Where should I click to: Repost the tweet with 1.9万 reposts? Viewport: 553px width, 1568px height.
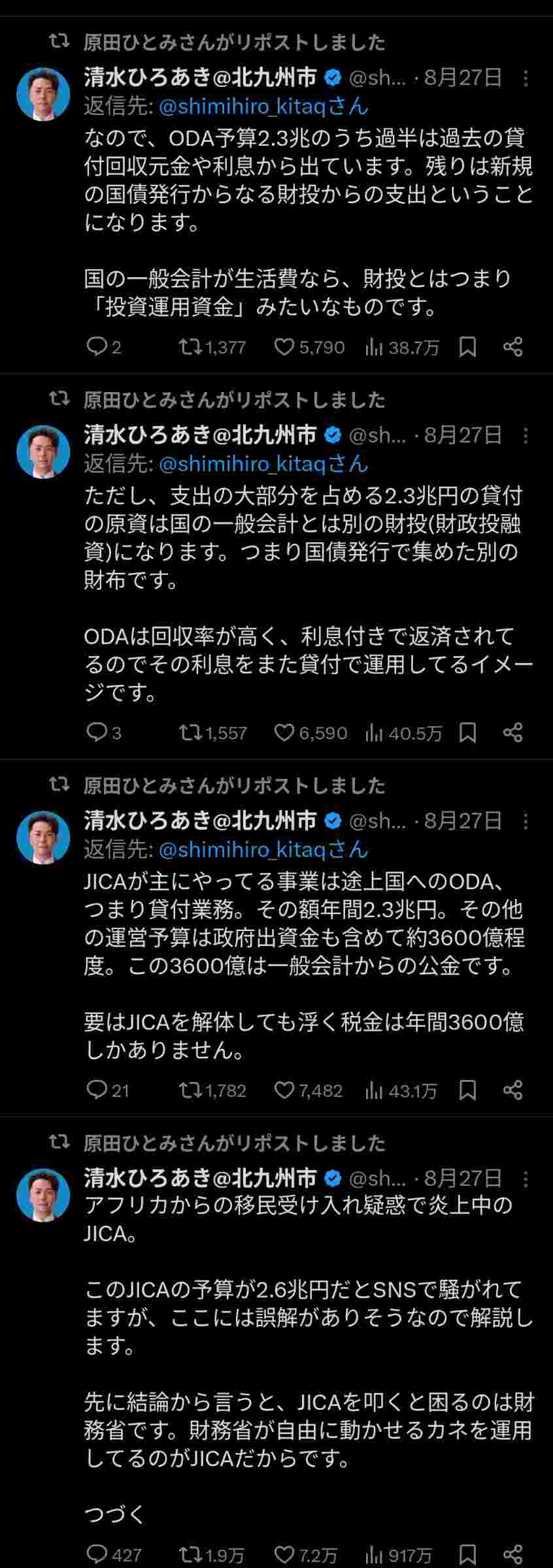click(x=191, y=1554)
